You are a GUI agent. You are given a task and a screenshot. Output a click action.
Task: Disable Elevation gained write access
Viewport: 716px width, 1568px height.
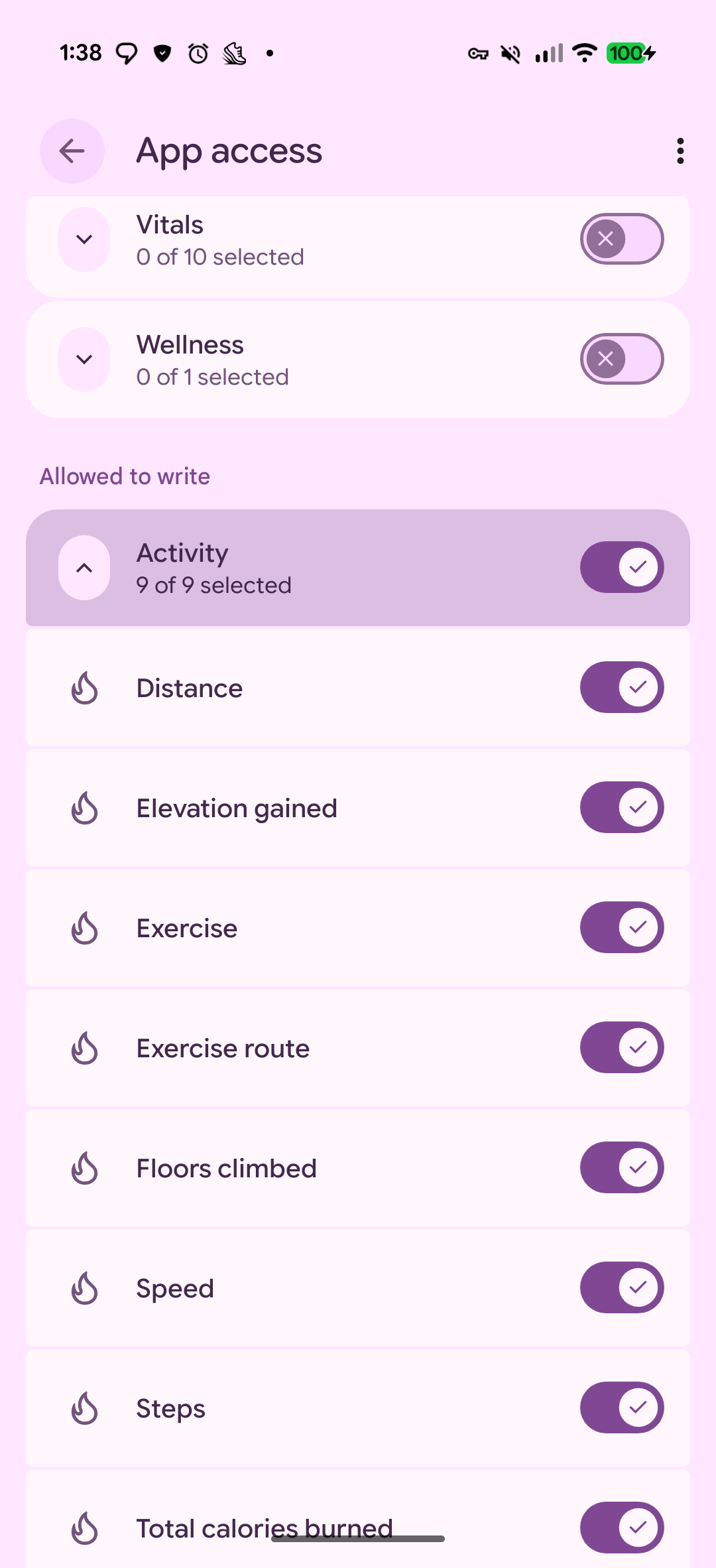click(622, 807)
